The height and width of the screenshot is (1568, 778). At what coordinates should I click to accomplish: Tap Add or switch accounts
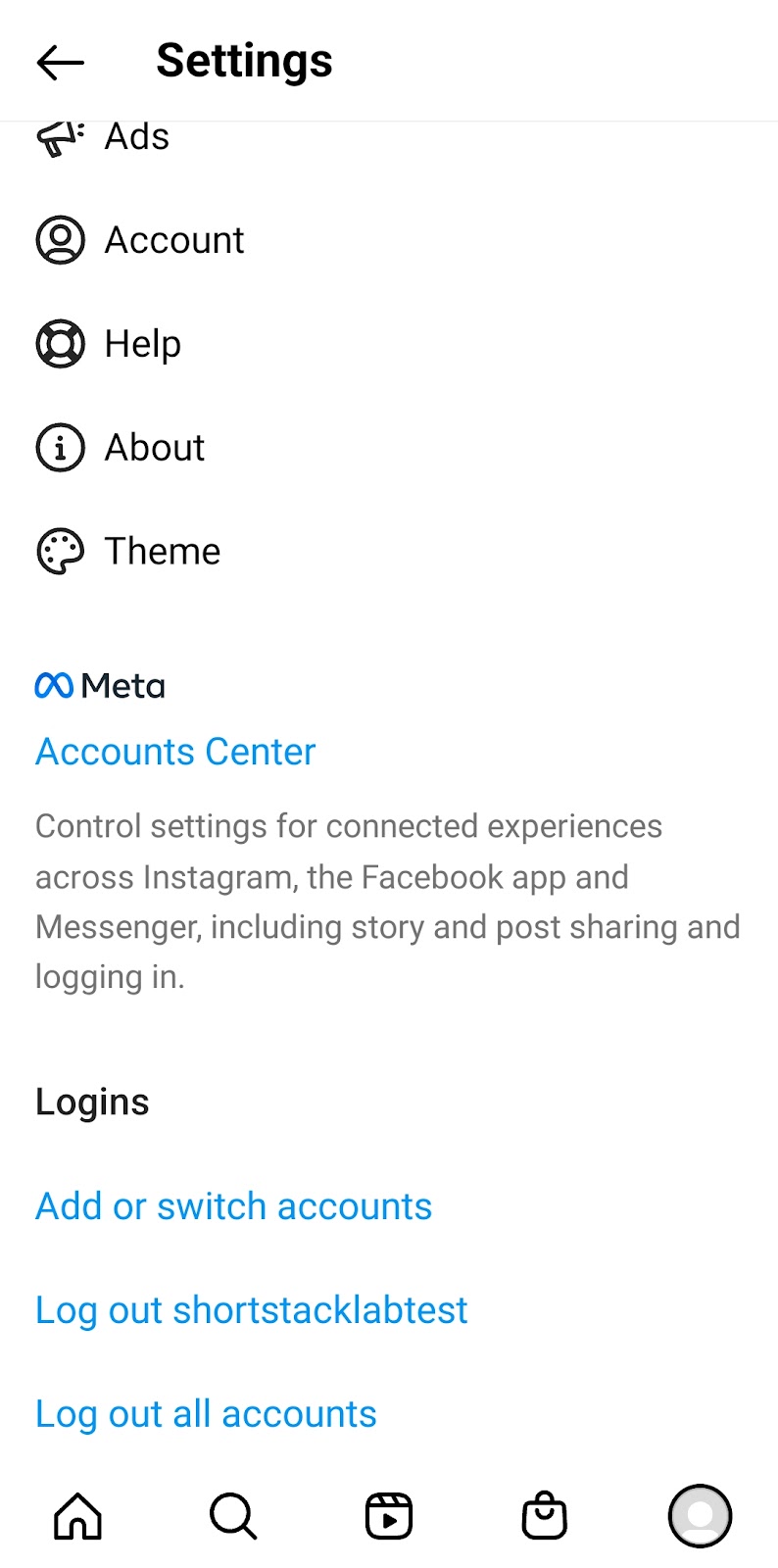[x=233, y=1206]
